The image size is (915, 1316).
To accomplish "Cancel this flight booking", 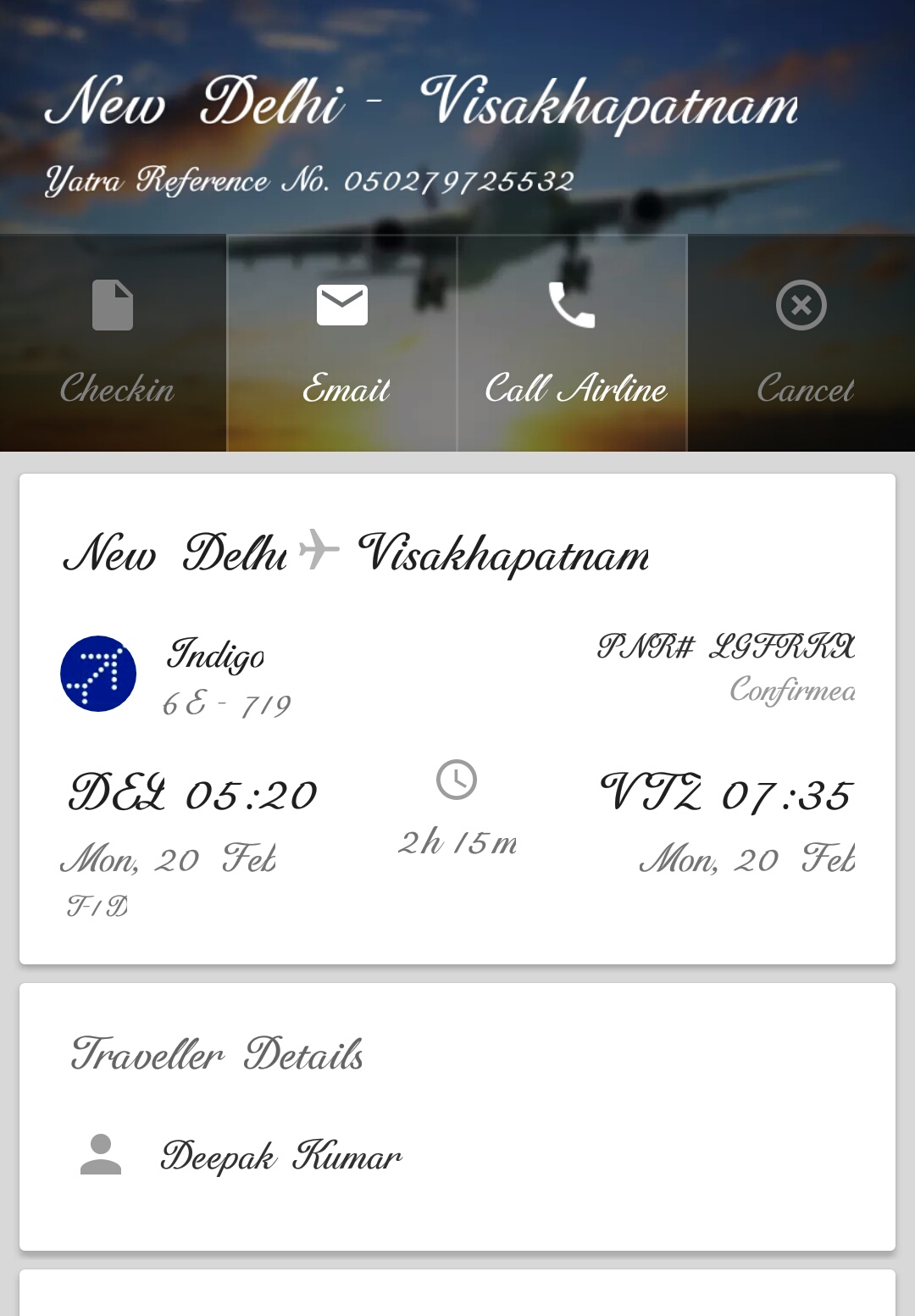I will tap(801, 343).
